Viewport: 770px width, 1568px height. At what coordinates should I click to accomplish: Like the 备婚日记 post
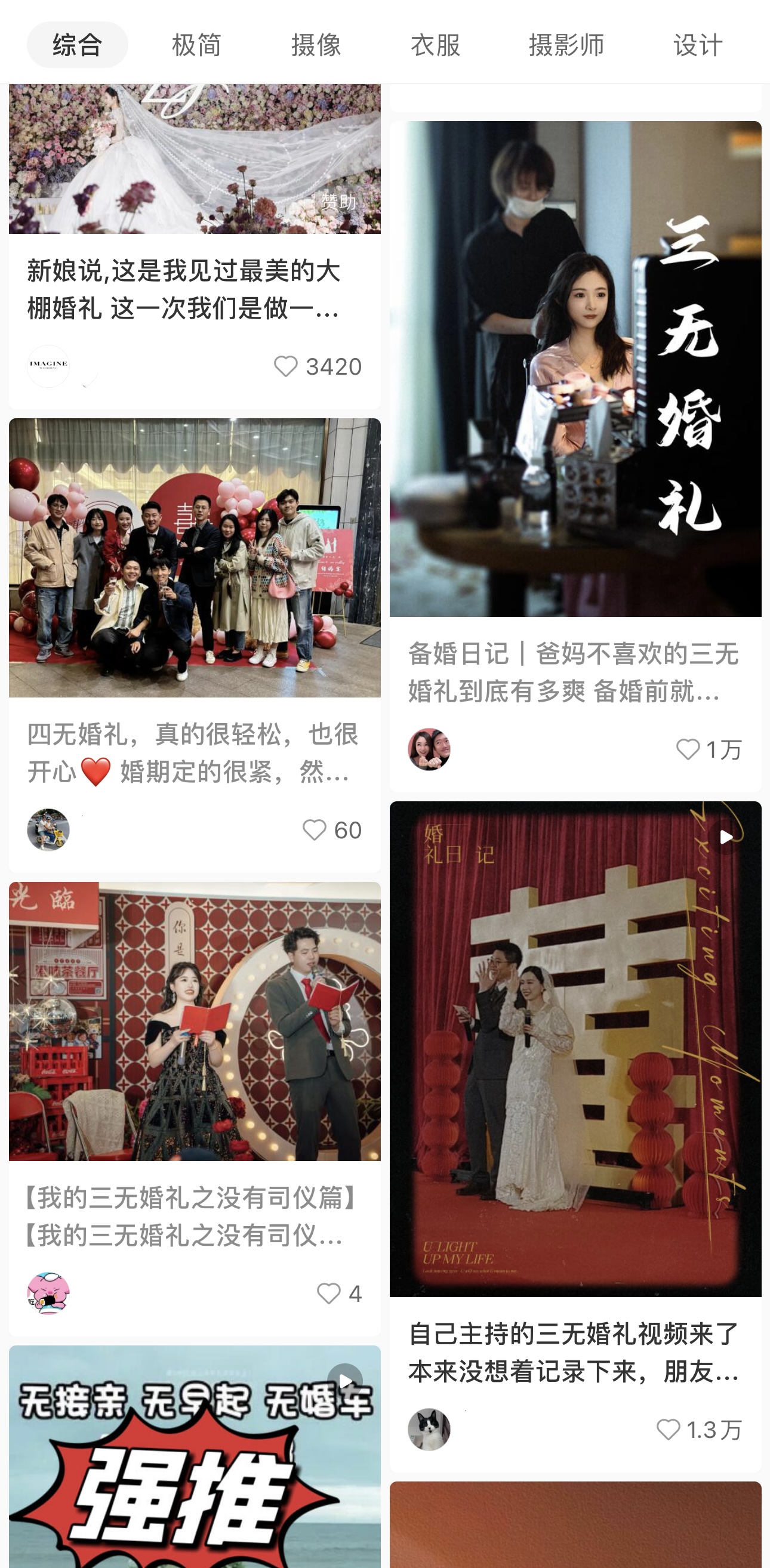pyautogui.click(x=688, y=749)
